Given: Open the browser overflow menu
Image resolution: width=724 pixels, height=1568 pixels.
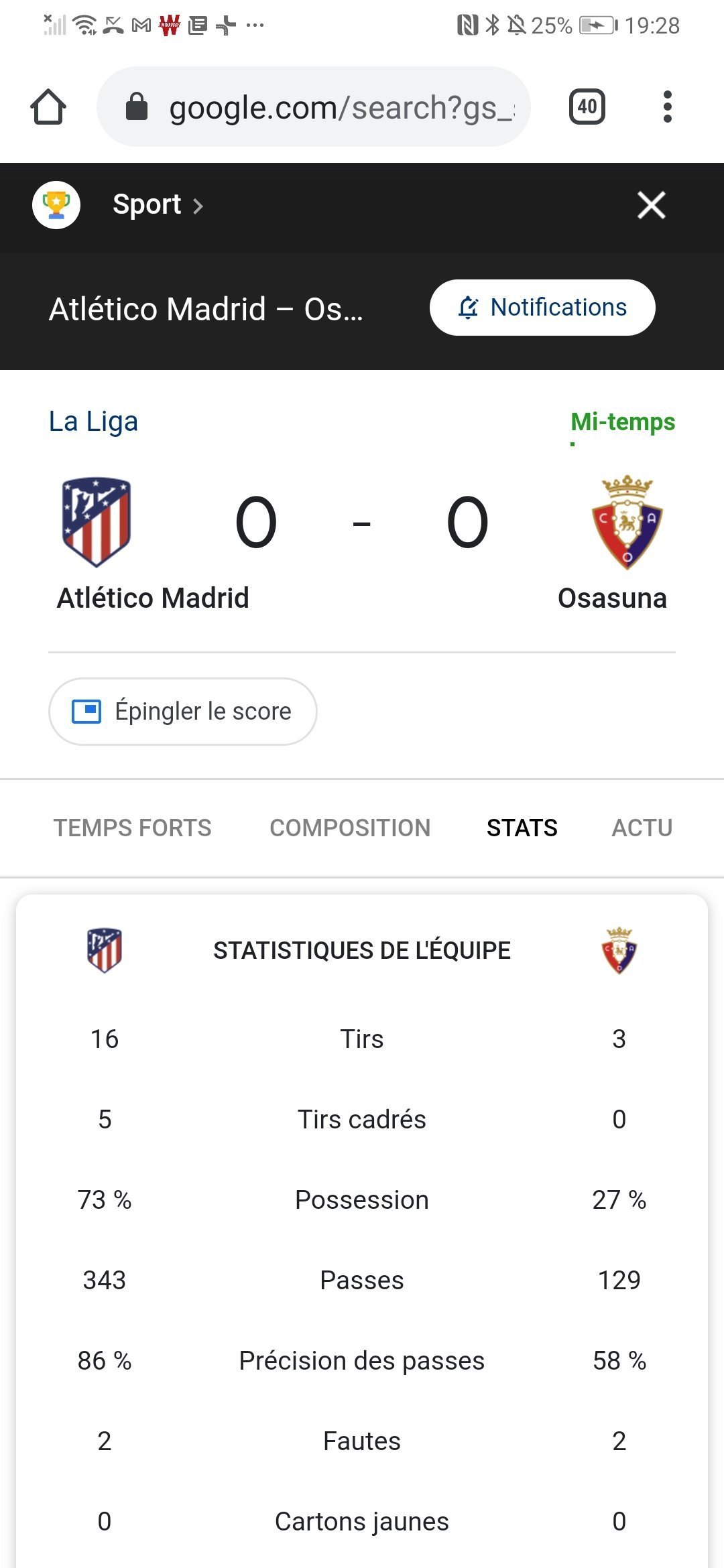Looking at the screenshot, I should coord(667,107).
